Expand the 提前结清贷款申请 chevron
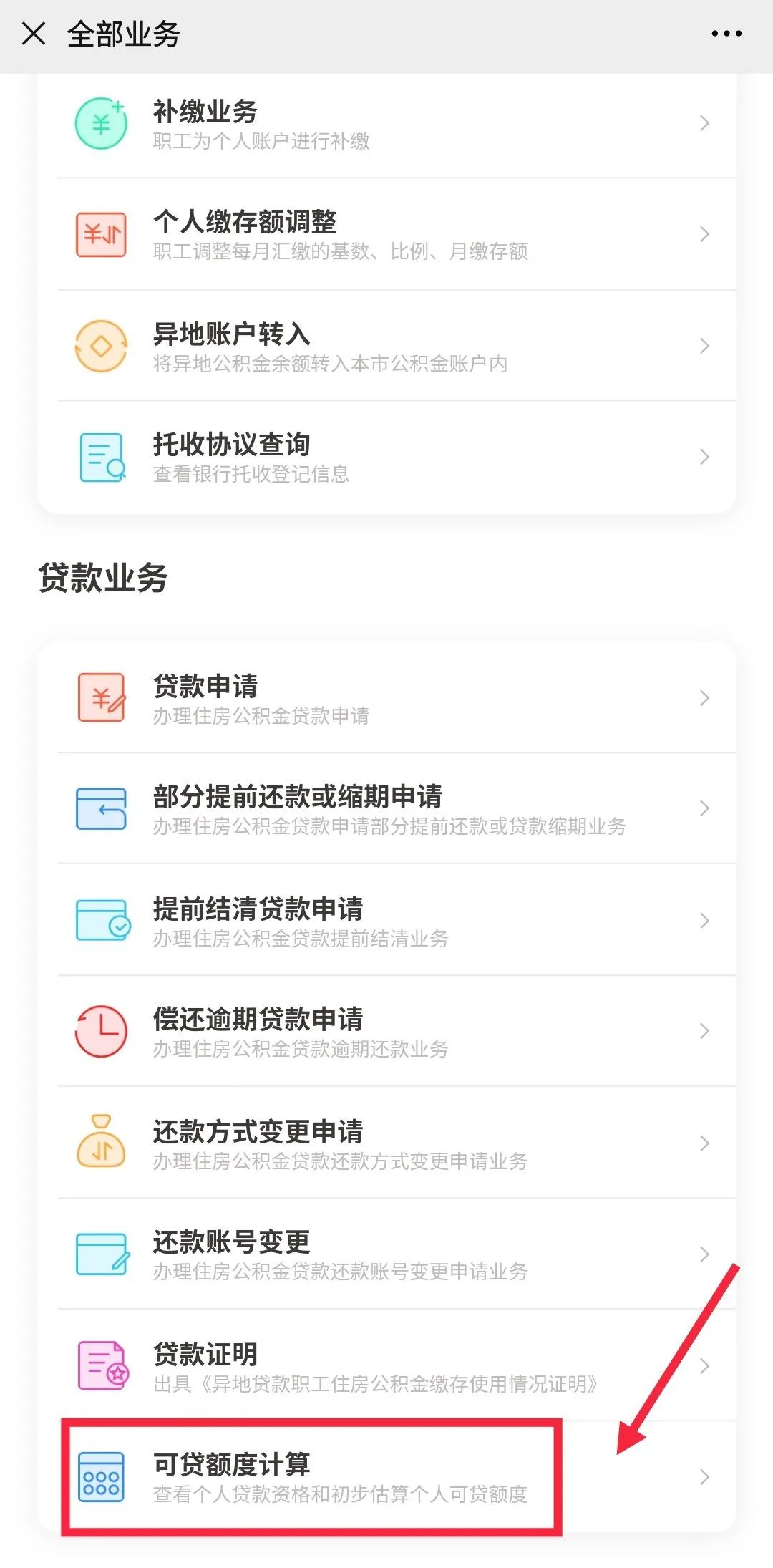This screenshot has height=1568, width=773. (x=704, y=920)
